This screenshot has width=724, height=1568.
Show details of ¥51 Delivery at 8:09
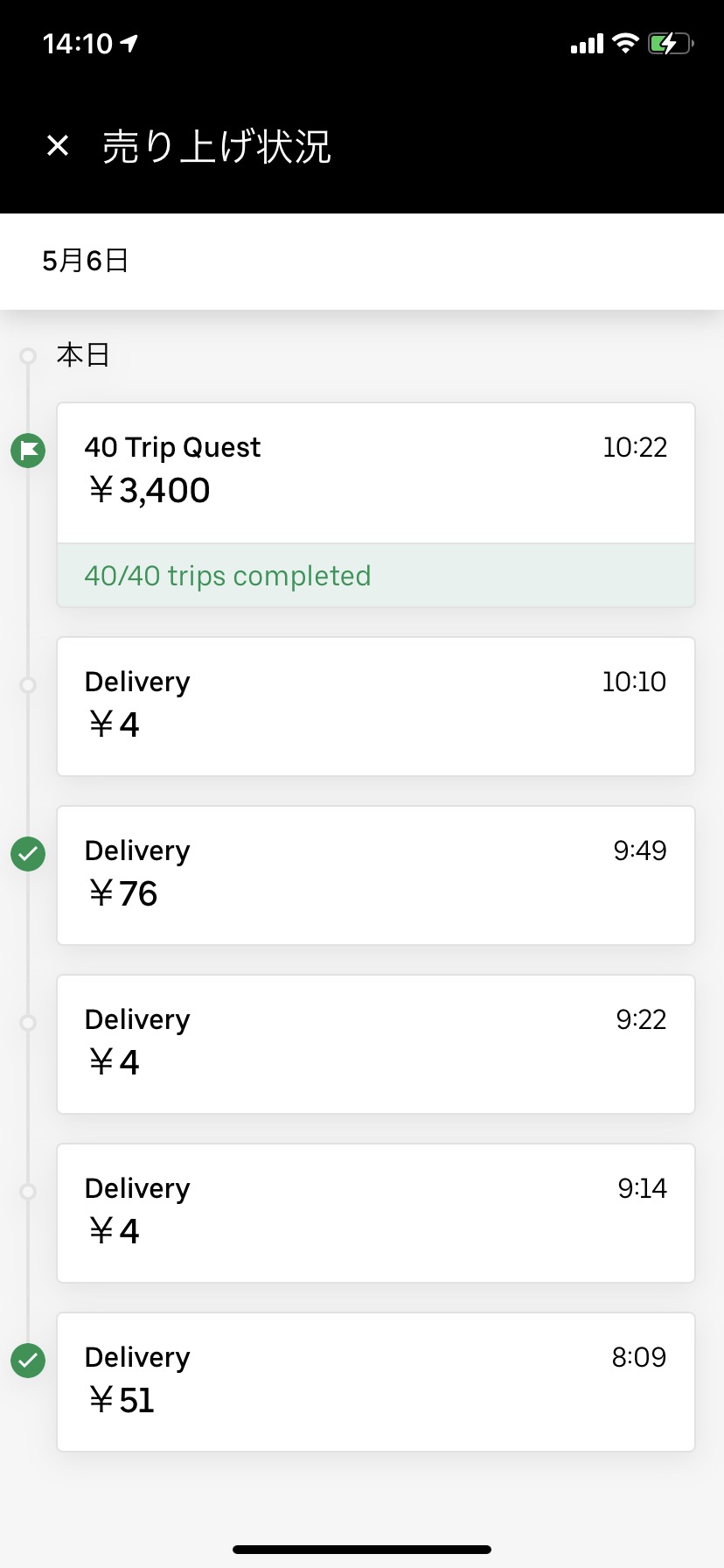pos(376,1382)
